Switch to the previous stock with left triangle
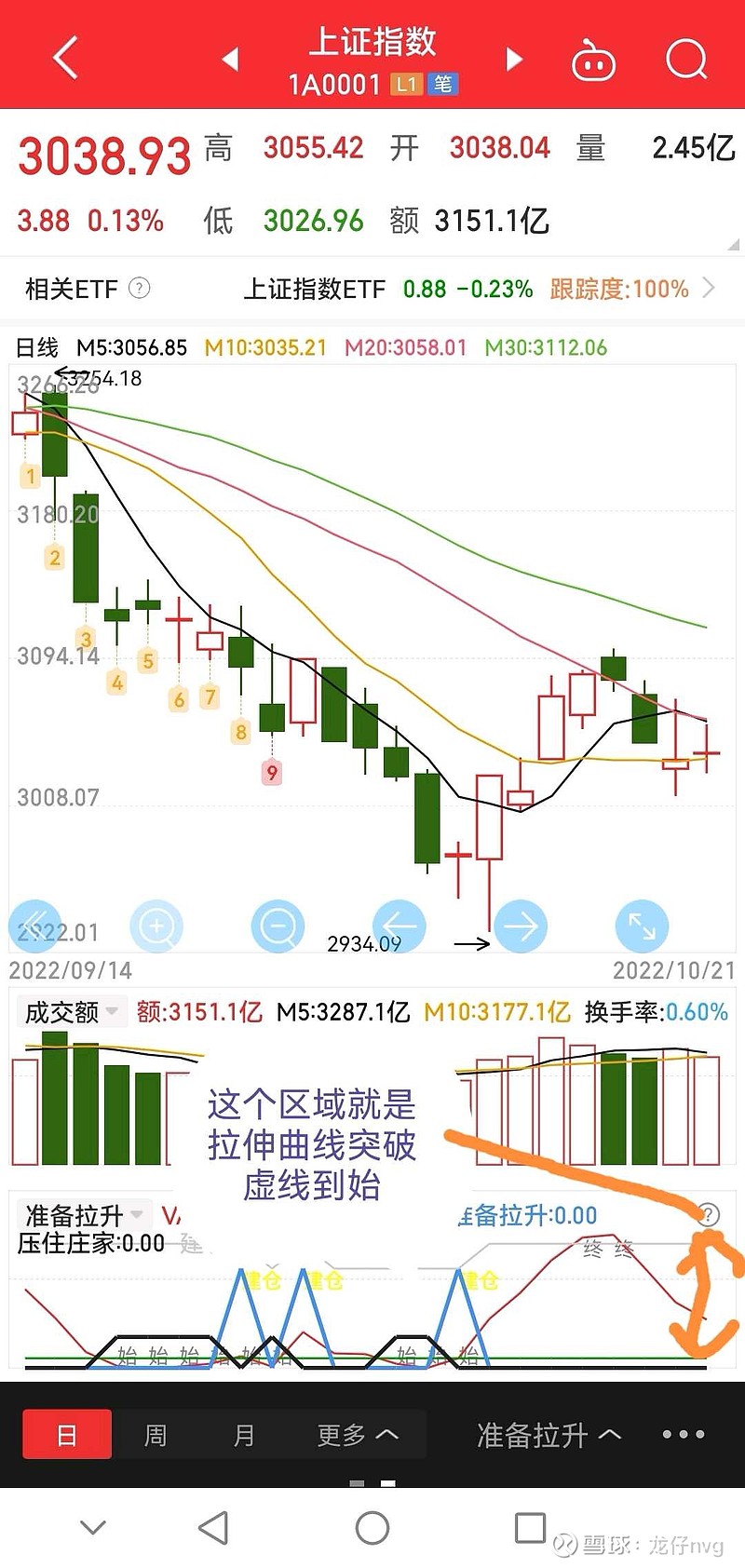The height and width of the screenshot is (1568, 745). (230, 60)
